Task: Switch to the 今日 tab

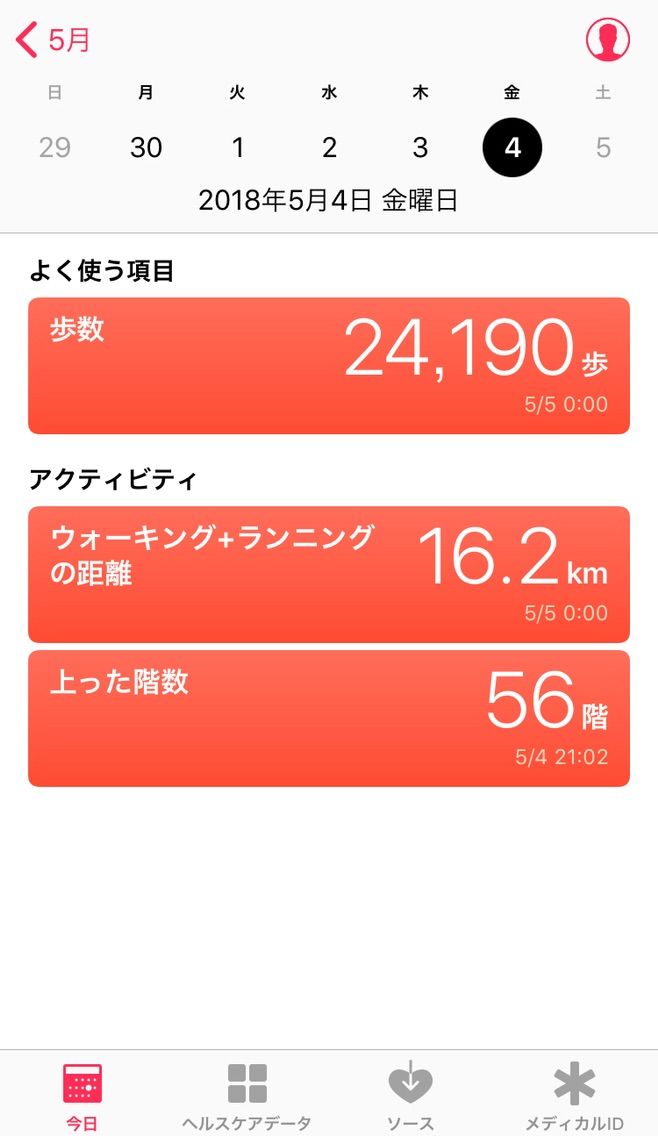Action: coord(82,1095)
